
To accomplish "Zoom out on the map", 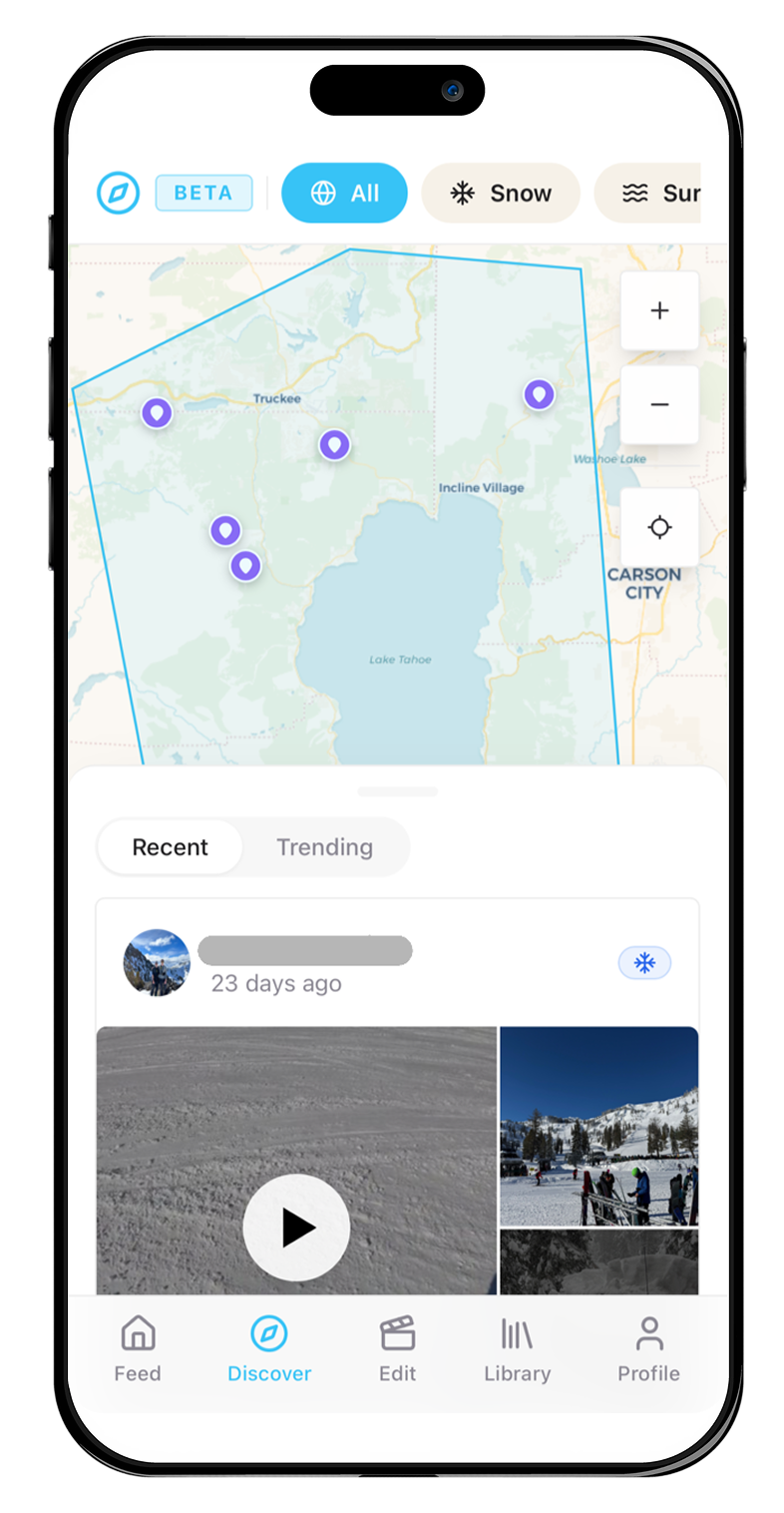I will pos(659,404).
